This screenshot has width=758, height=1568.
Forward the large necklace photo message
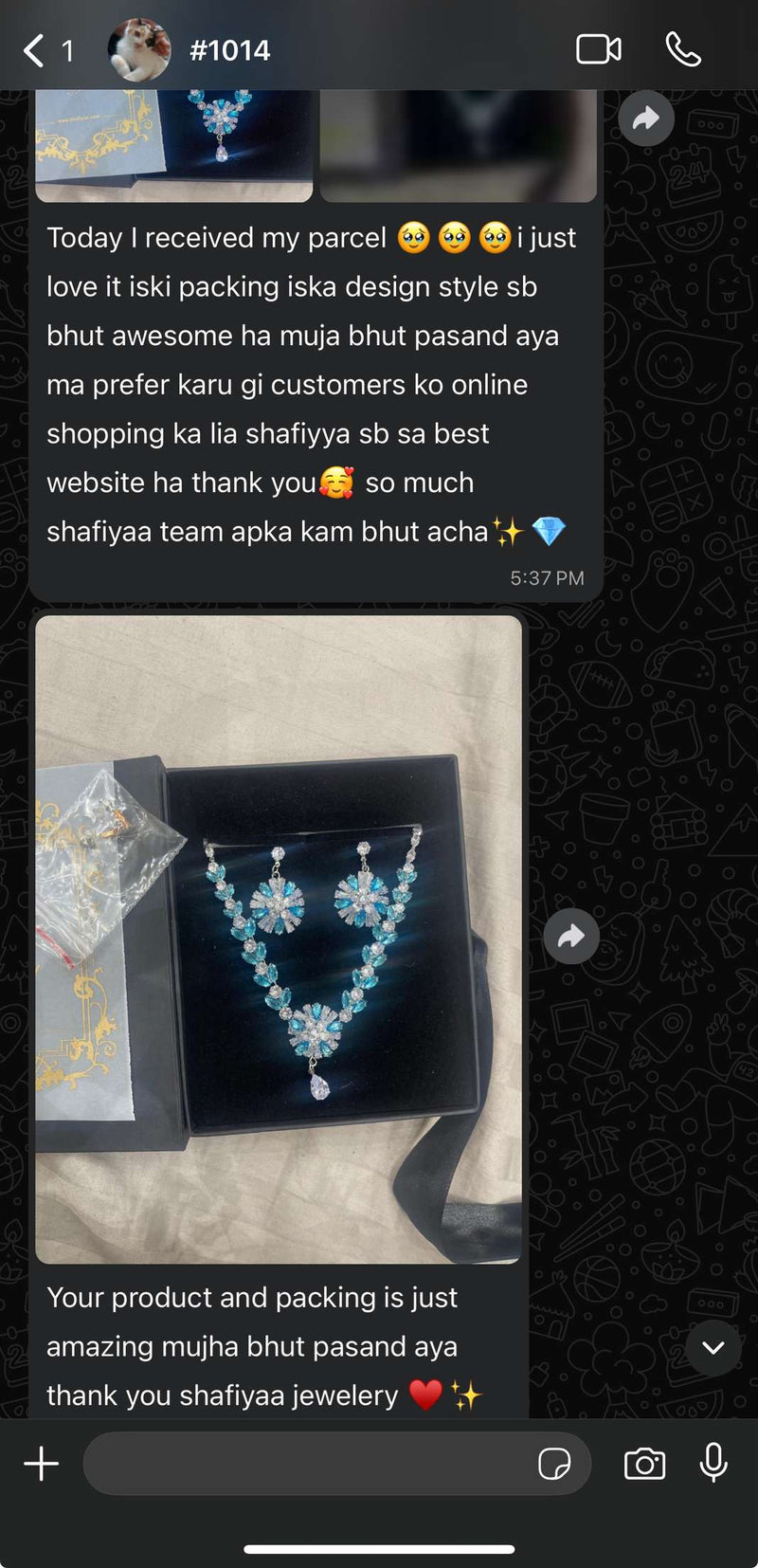pos(570,937)
